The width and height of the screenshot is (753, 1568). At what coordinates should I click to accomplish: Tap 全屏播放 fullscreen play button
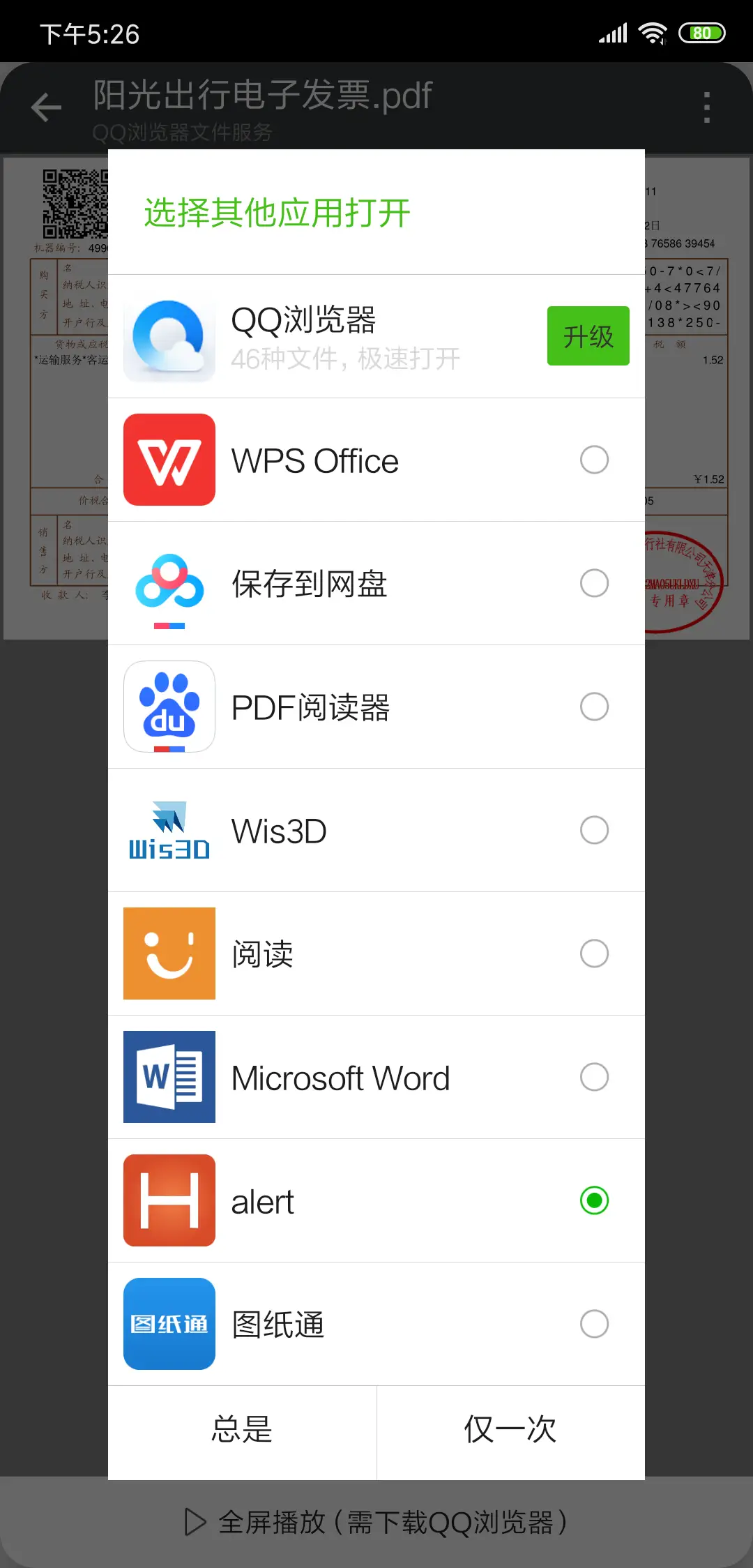[x=376, y=1522]
